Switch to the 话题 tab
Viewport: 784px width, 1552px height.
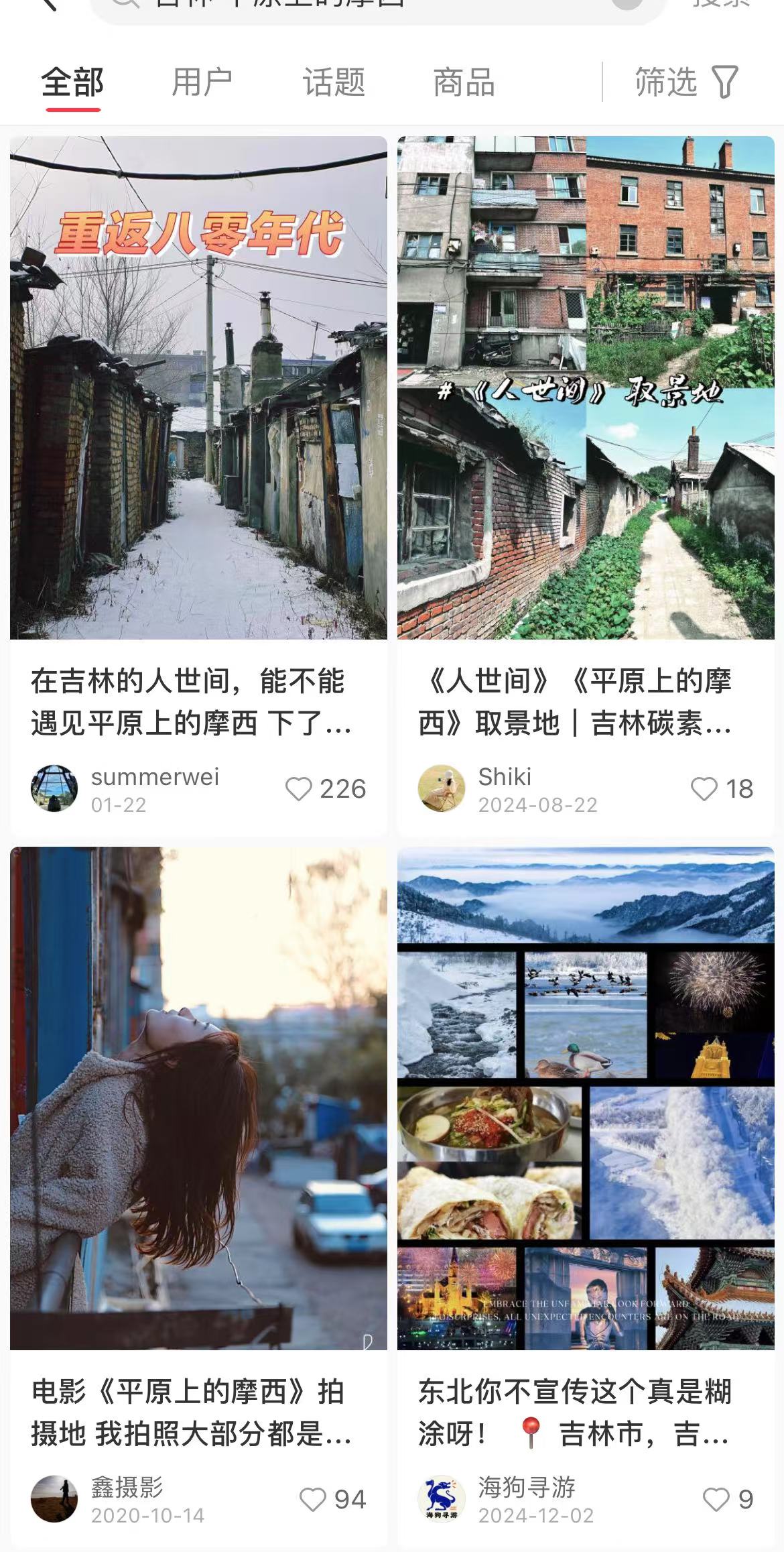[334, 82]
